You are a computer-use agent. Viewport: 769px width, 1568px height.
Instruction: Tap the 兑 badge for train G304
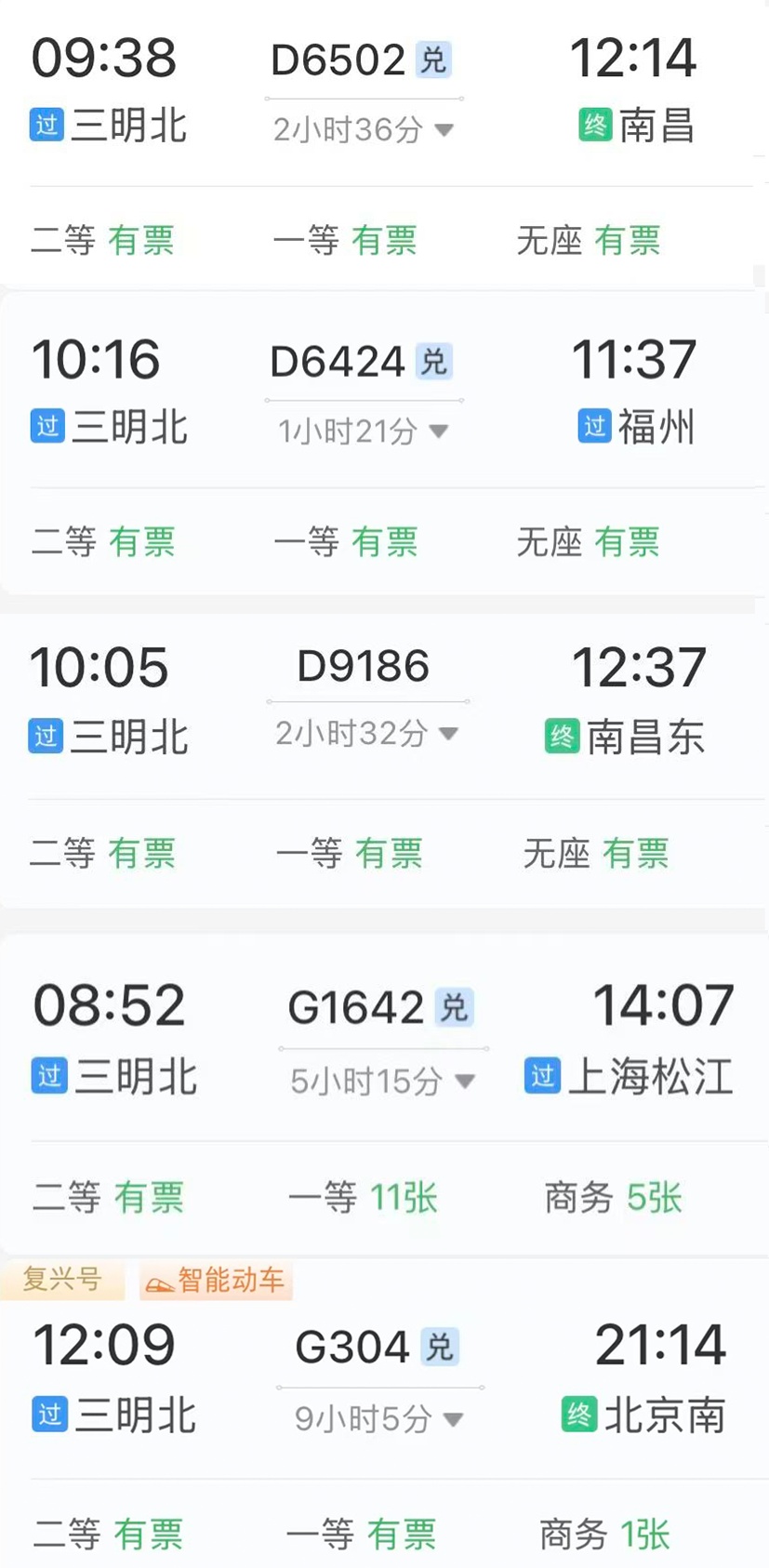[440, 1347]
